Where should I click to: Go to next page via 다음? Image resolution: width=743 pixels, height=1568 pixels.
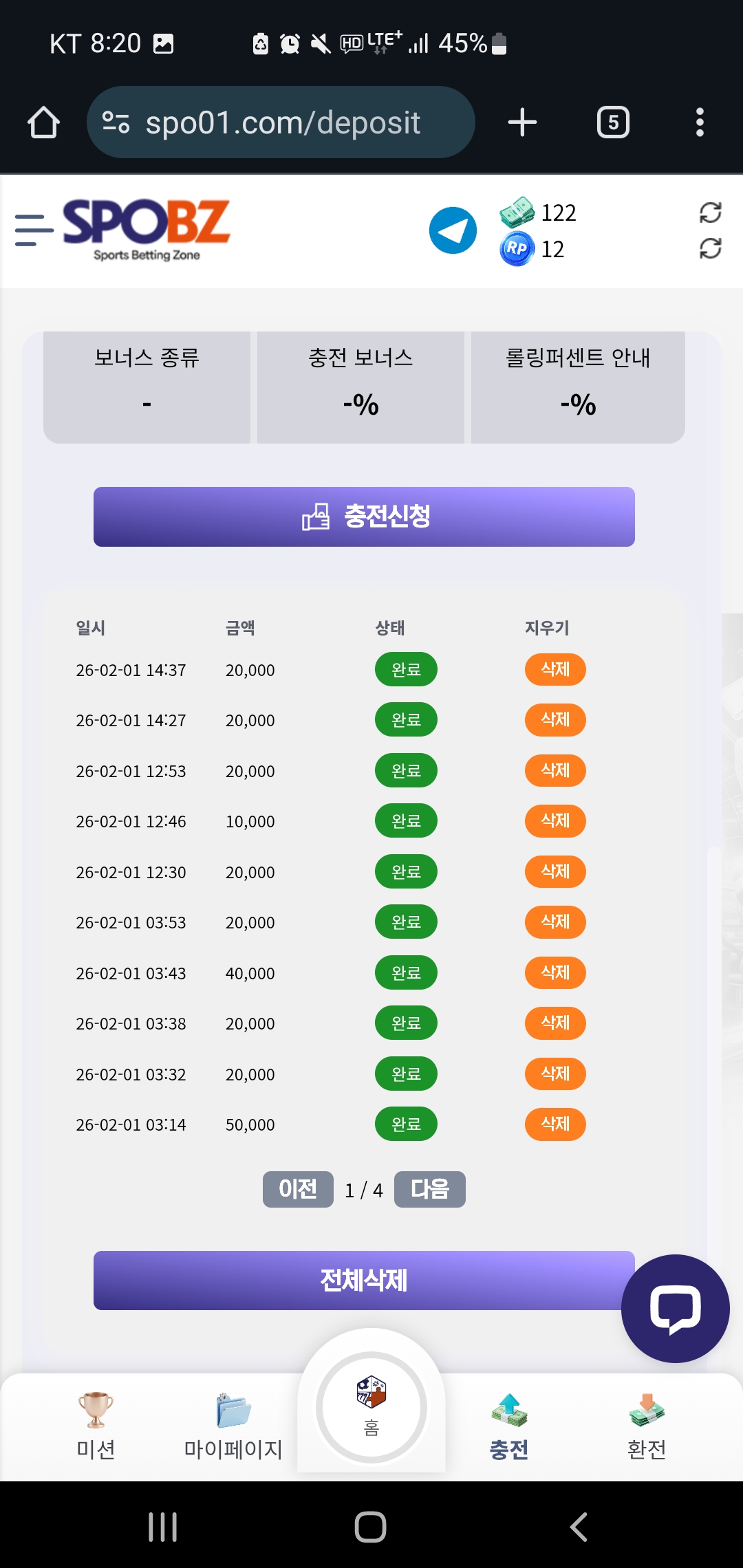point(429,1188)
